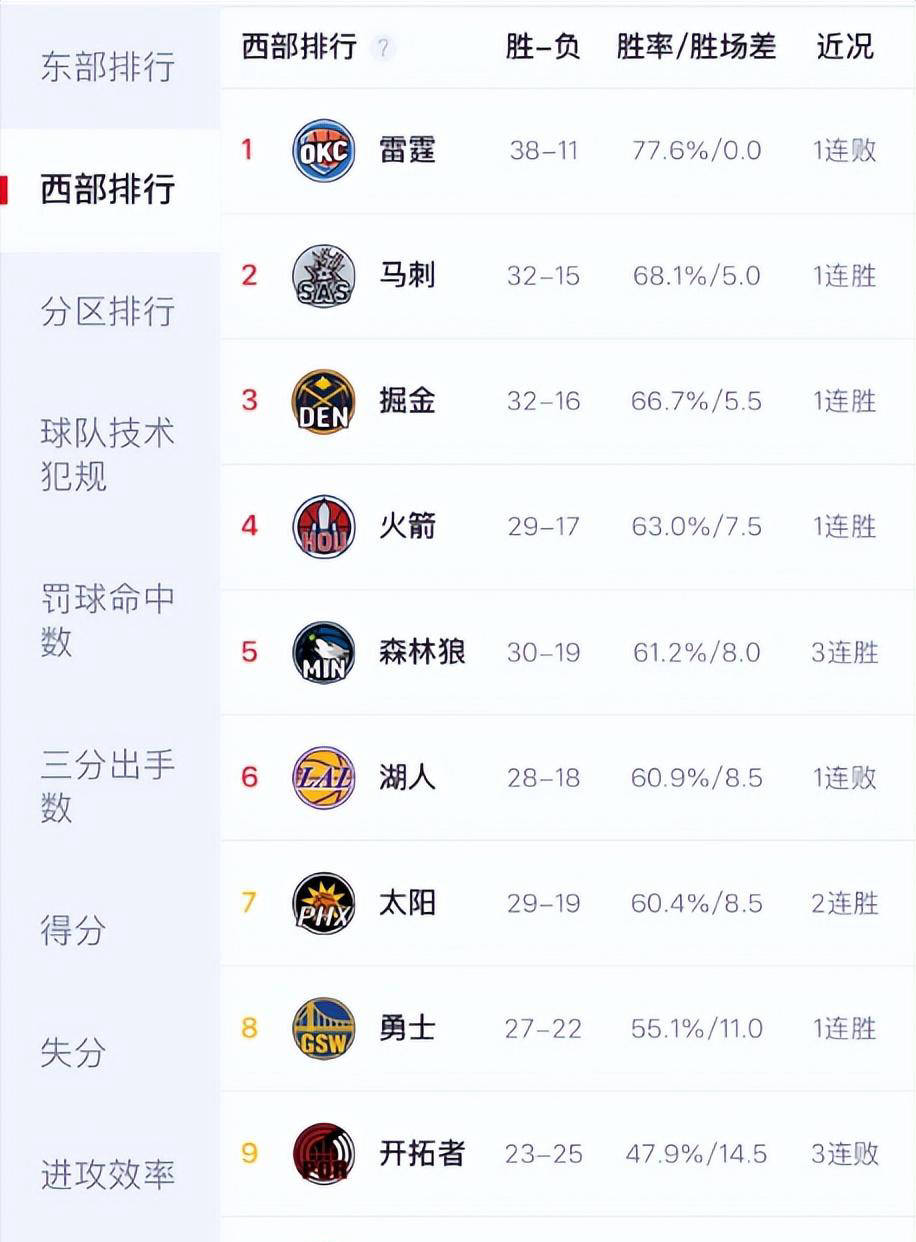Viewport: 916px width, 1242px height.
Task: Click the 雷霆 team name
Action: [410, 150]
